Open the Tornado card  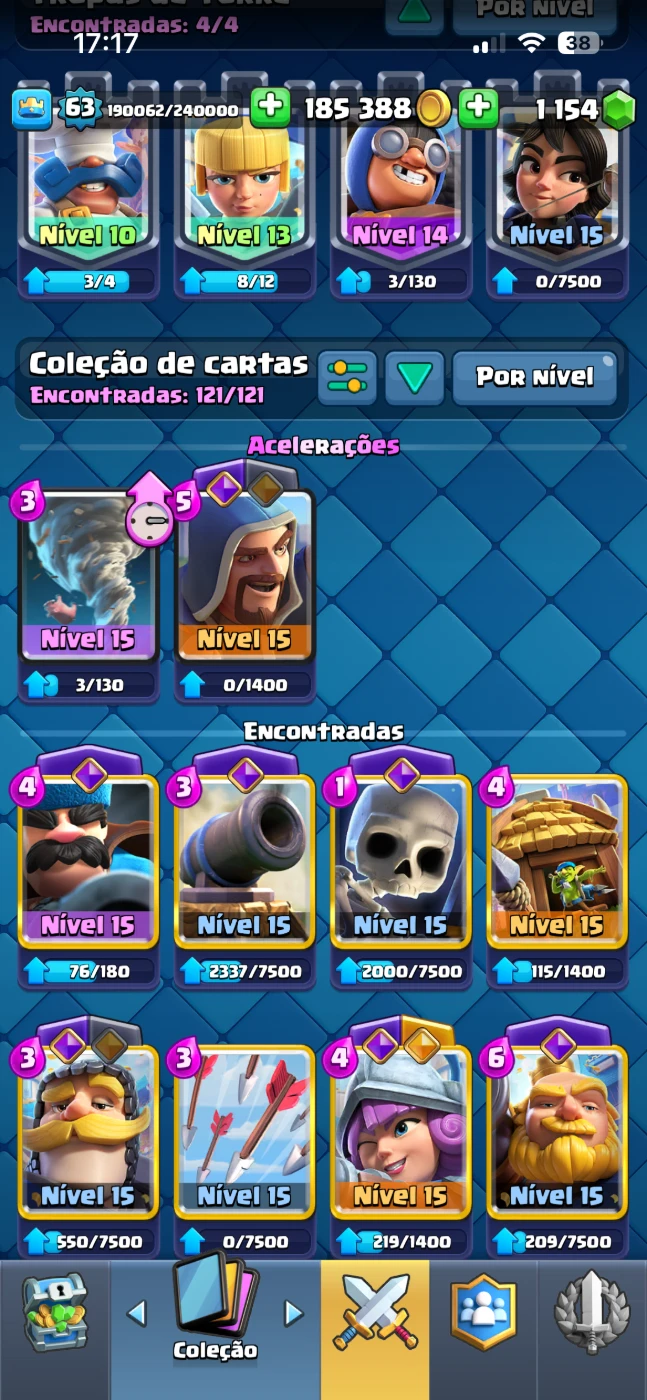pos(88,580)
